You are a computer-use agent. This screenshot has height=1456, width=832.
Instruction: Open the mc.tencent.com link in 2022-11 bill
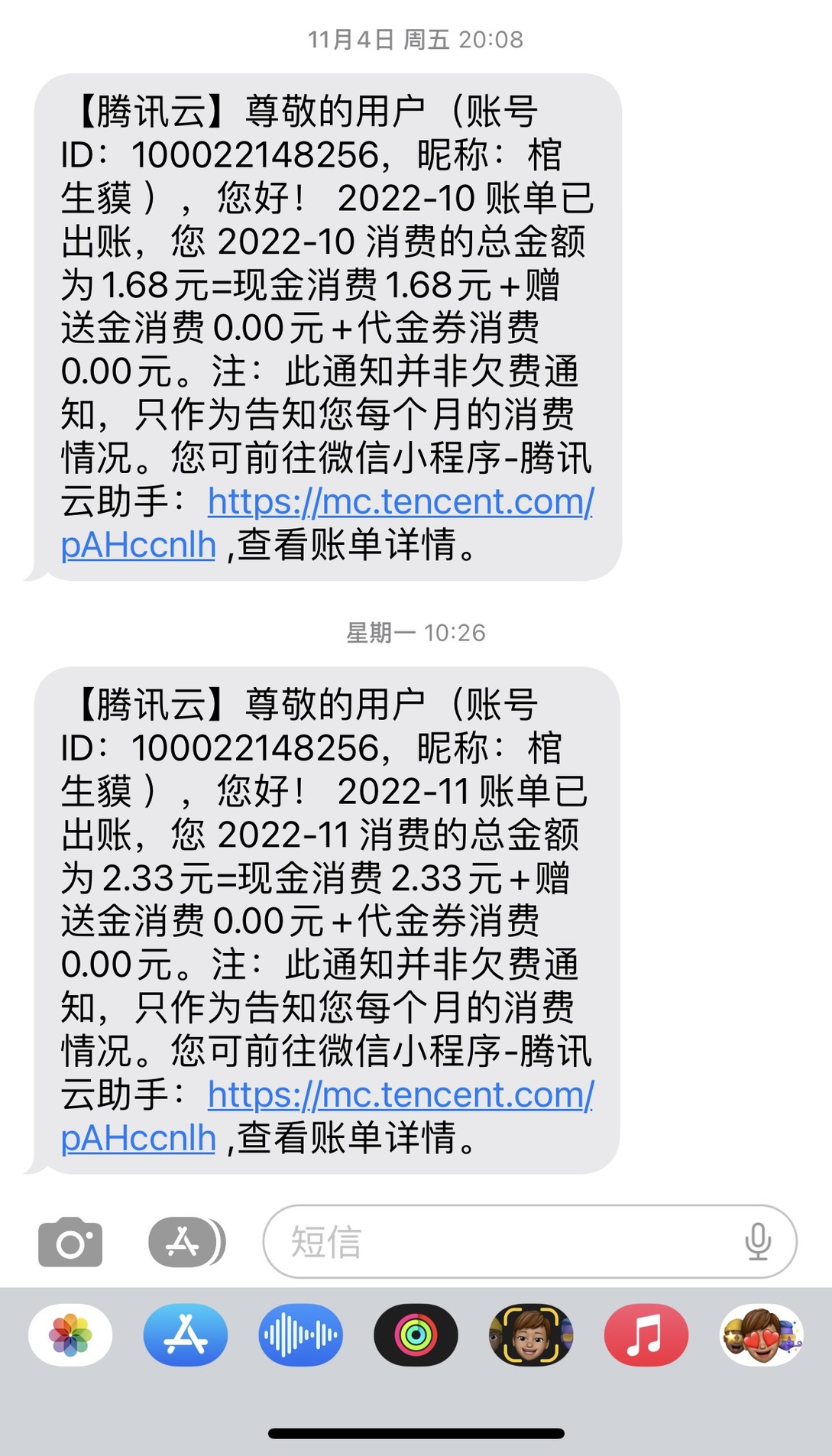(400, 1096)
